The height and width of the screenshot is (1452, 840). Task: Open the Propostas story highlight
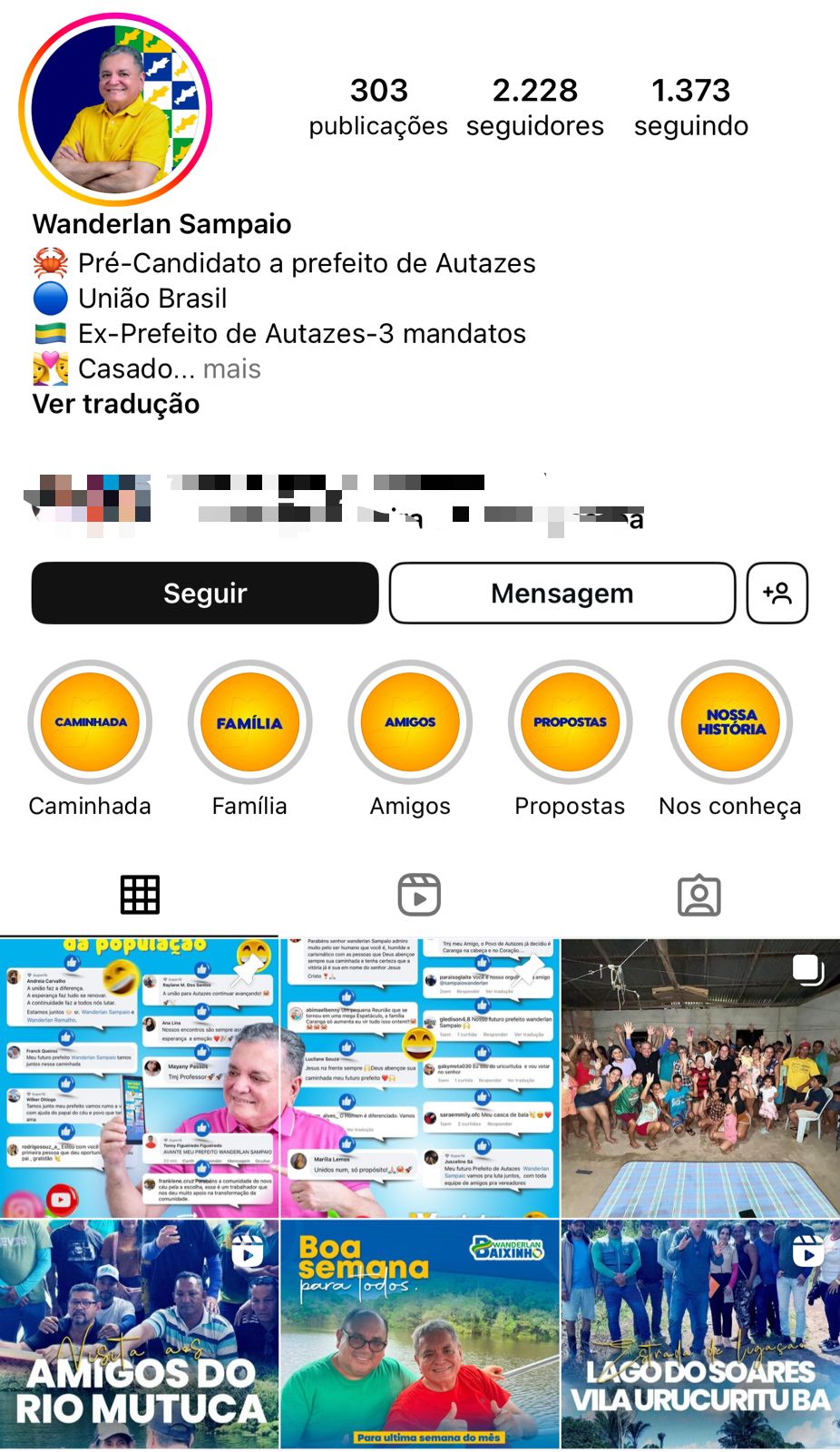point(570,722)
